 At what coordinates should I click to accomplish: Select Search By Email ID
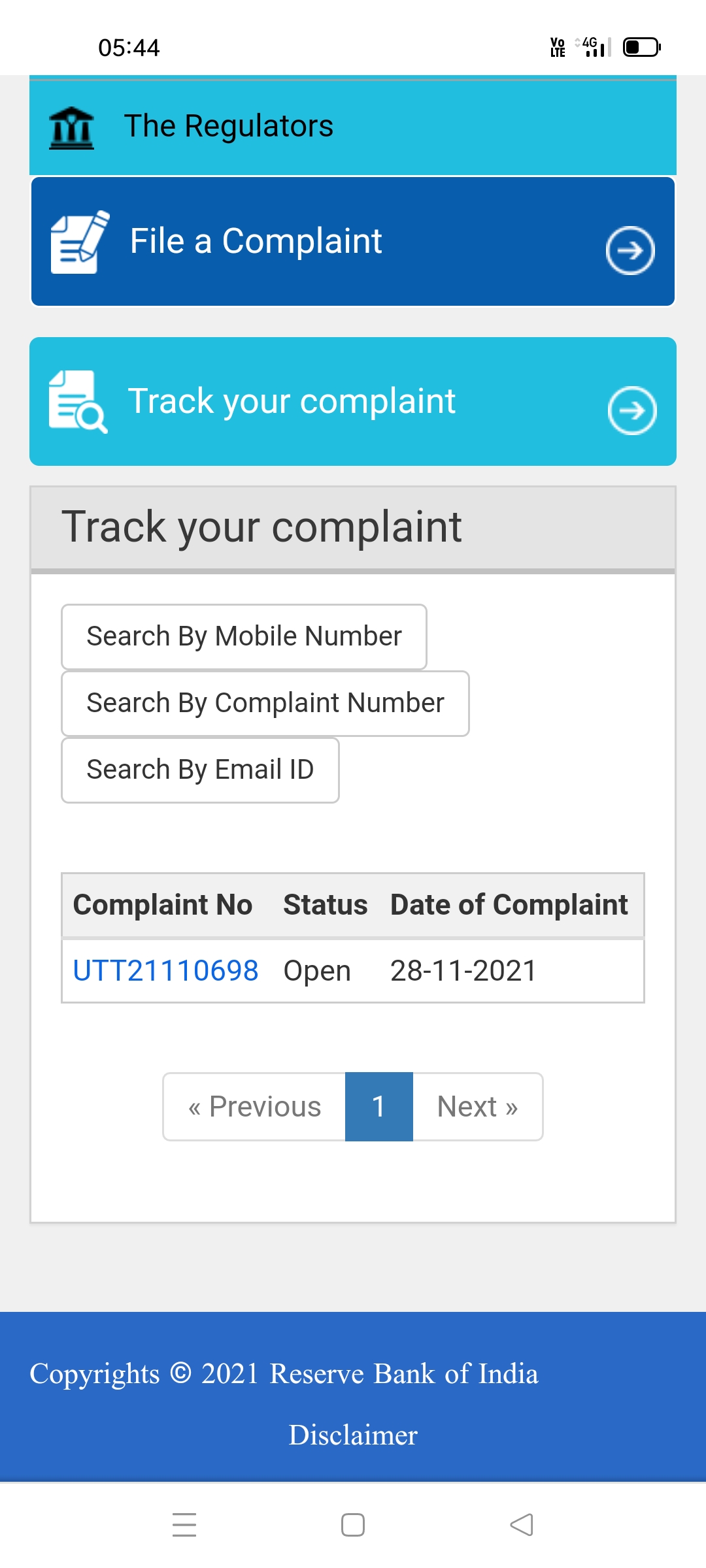(x=200, y=770)
